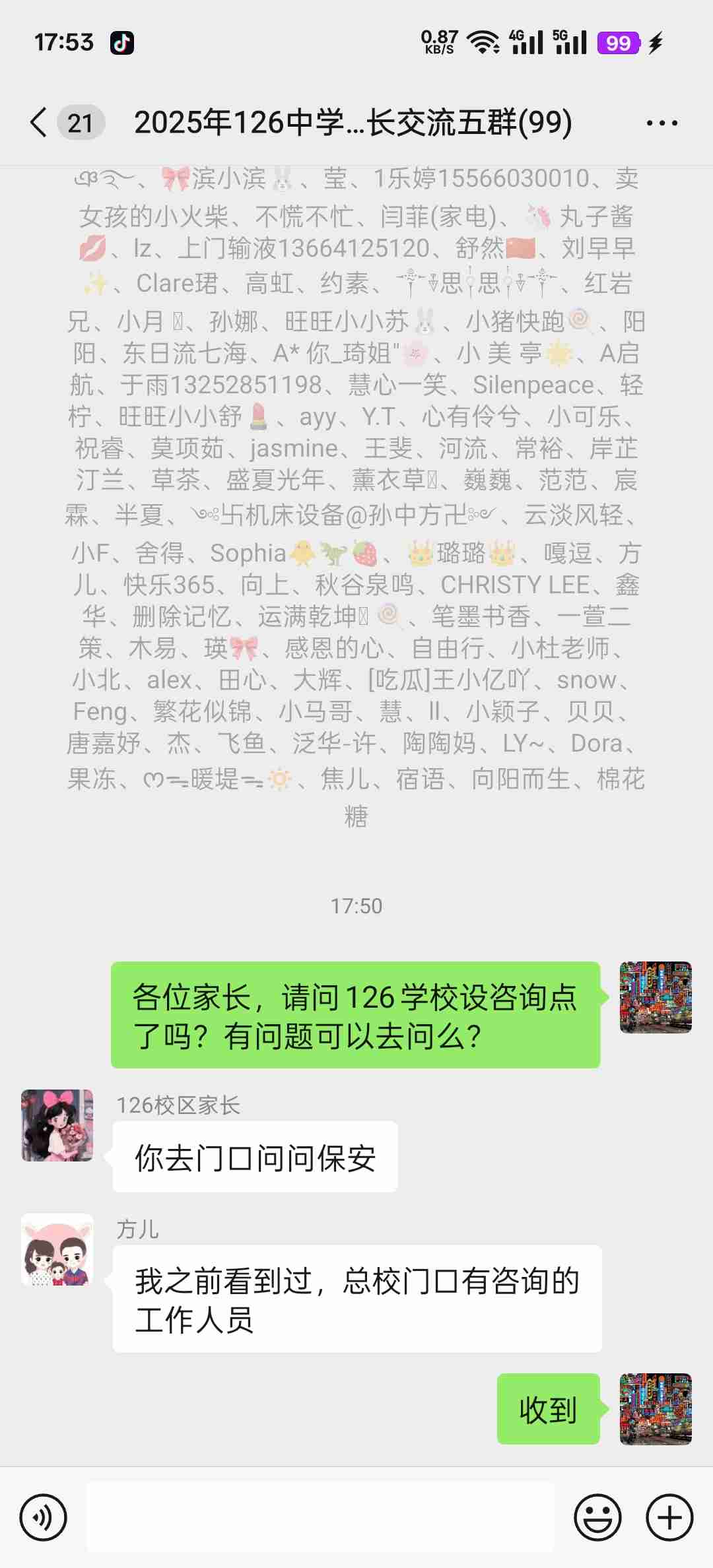Open the avatar of 126校区家长
The width and height of the screenshot is (713, 1568).
point(57,1125)
